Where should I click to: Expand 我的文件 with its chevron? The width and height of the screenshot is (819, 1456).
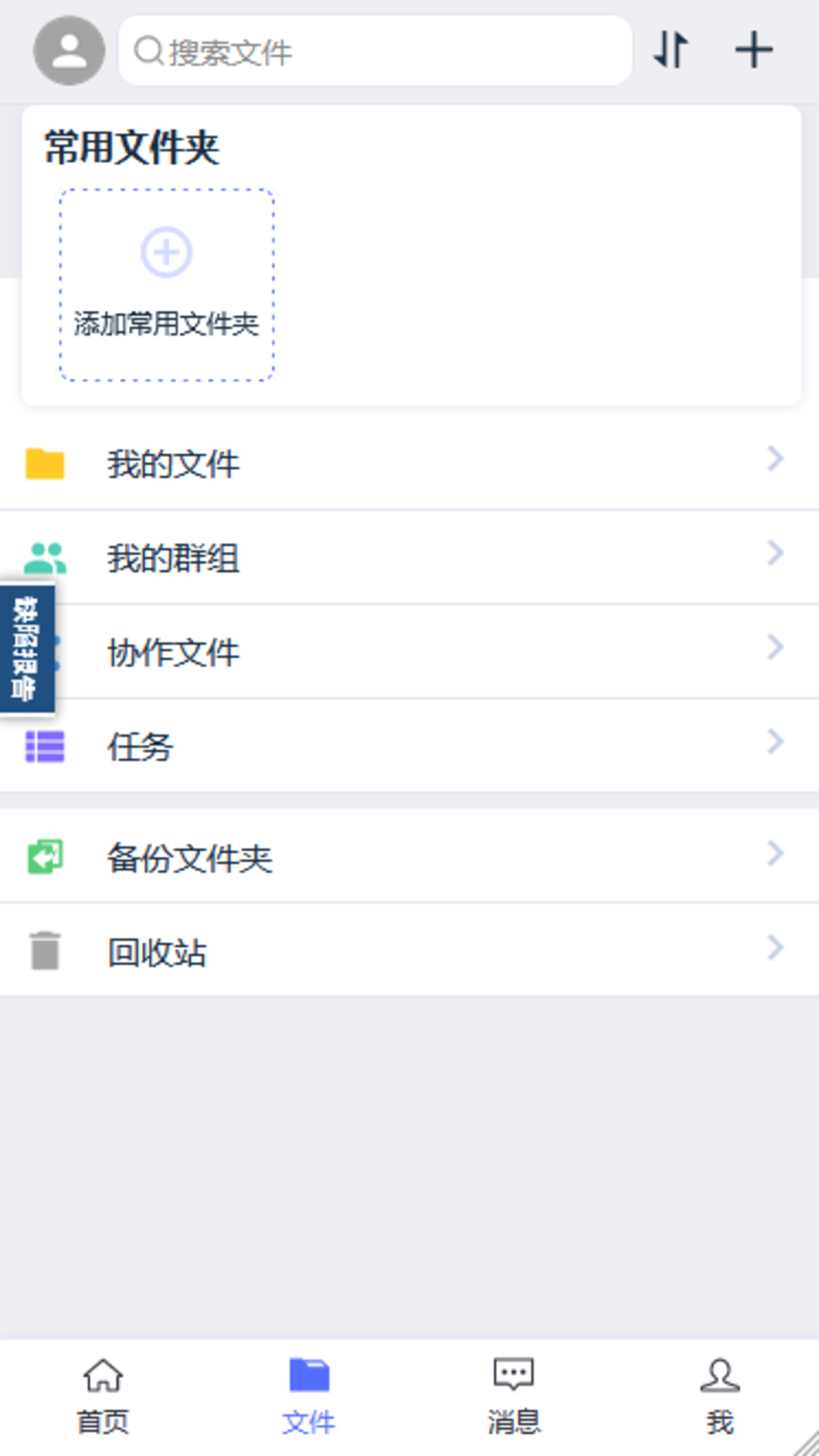click(x=774, y=459)
